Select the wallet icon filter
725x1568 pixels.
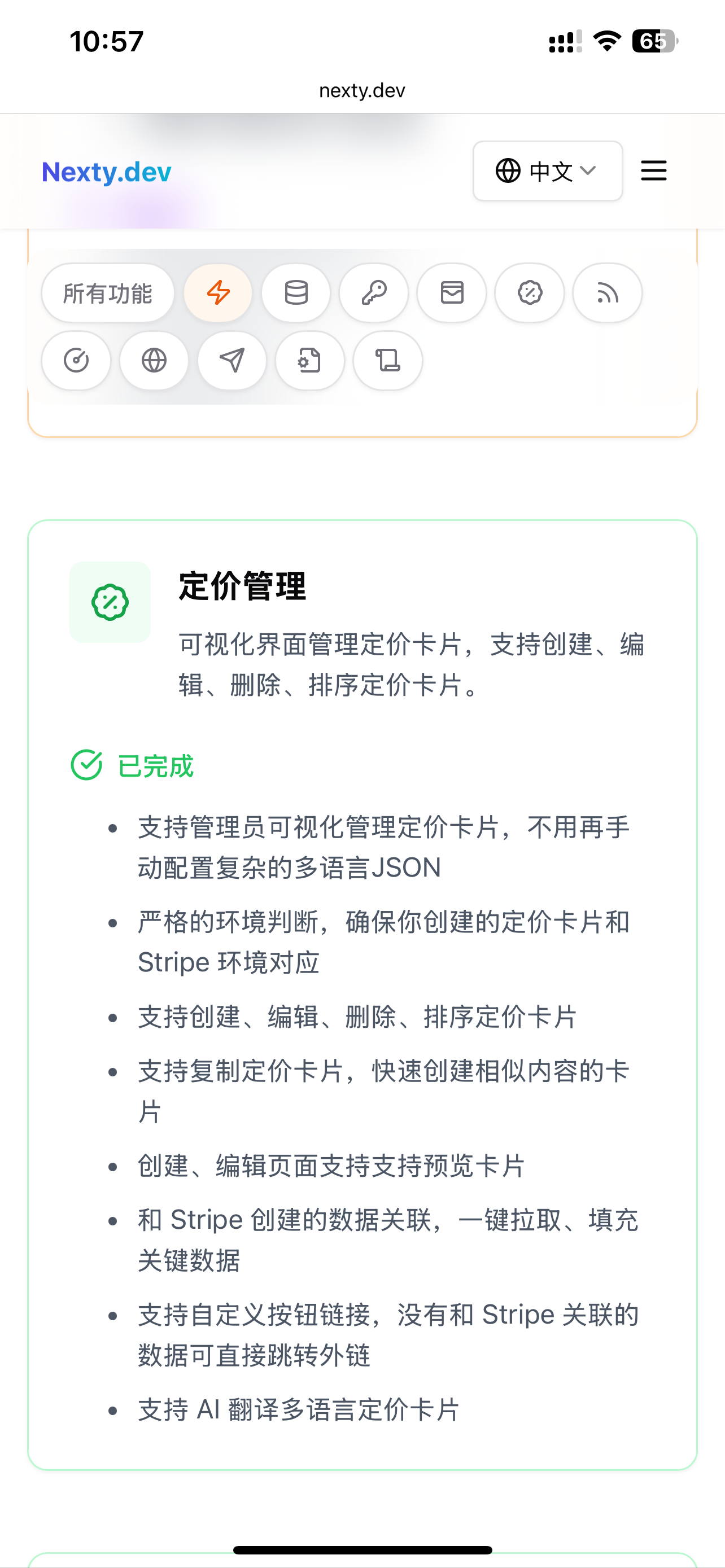(x=452, y=294)
